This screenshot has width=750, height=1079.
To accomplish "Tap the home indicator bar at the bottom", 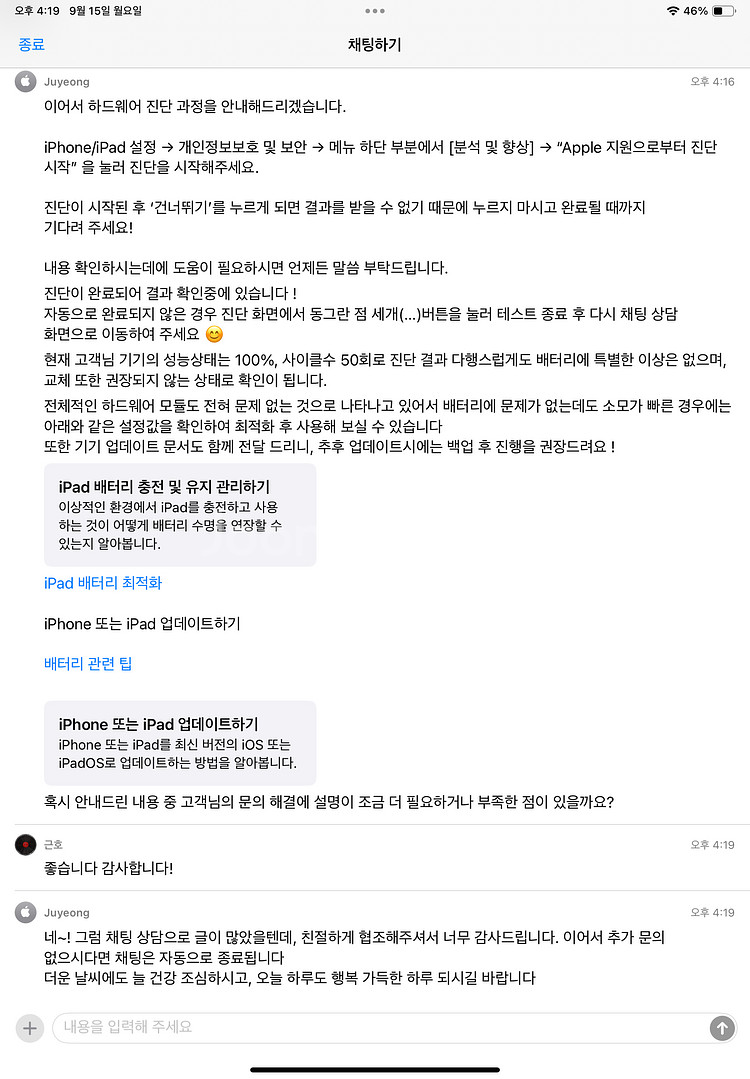I will pyautogui.click(x=375, y=1070).
